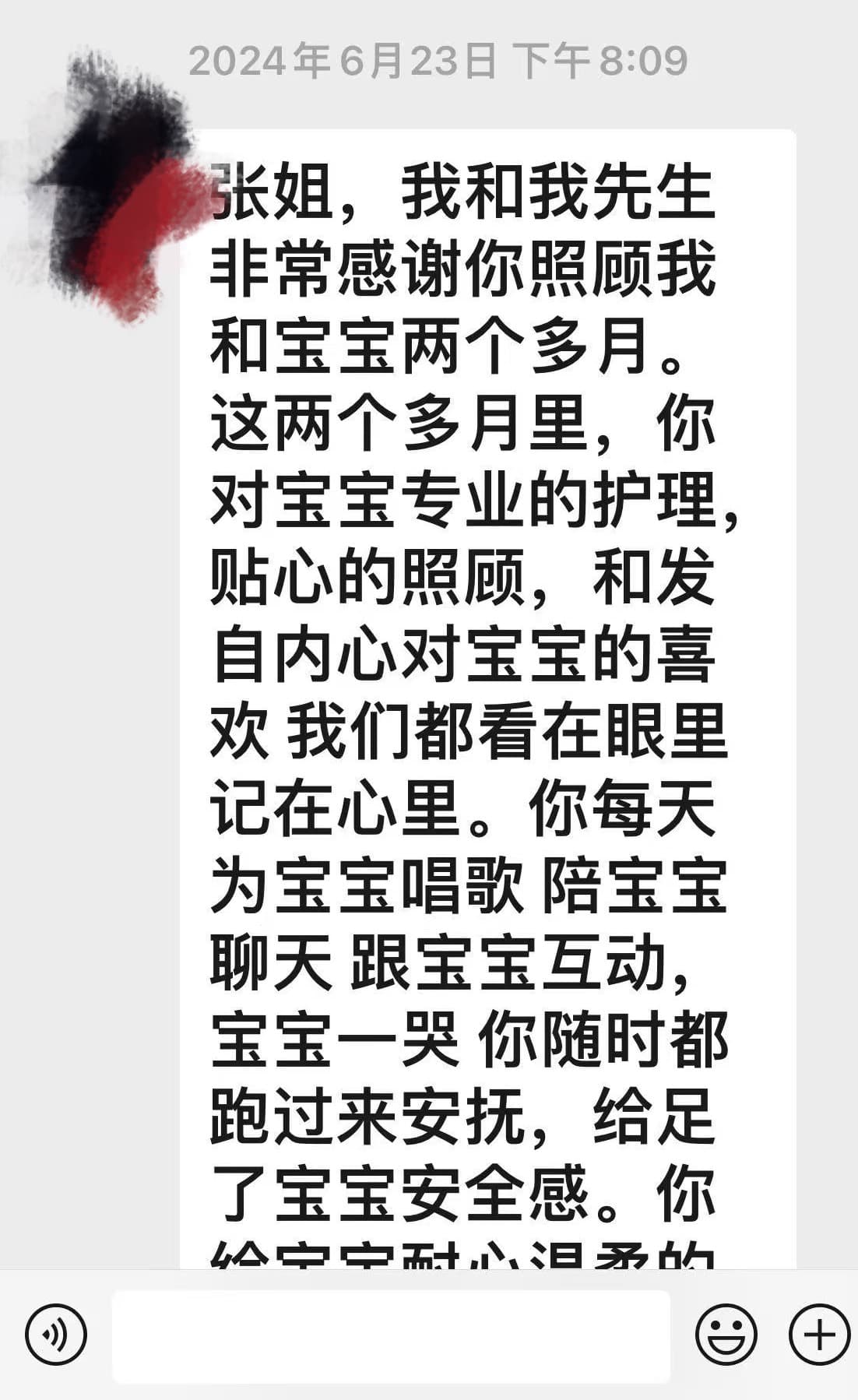The image size is (858, 1400).
Task: Switch to voice message input
Action: [x=55, y=1335]
